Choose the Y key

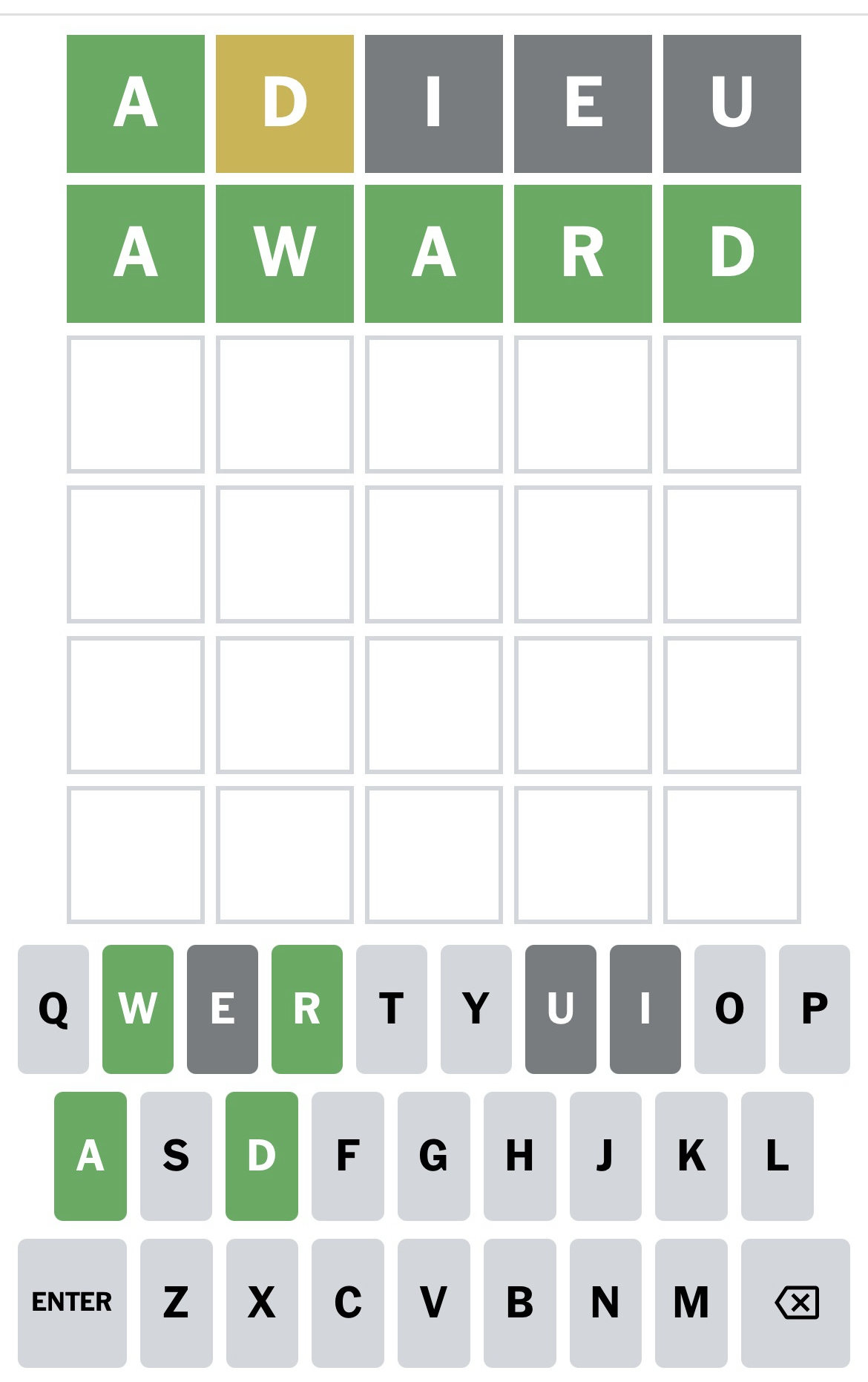click(476, 1009)
